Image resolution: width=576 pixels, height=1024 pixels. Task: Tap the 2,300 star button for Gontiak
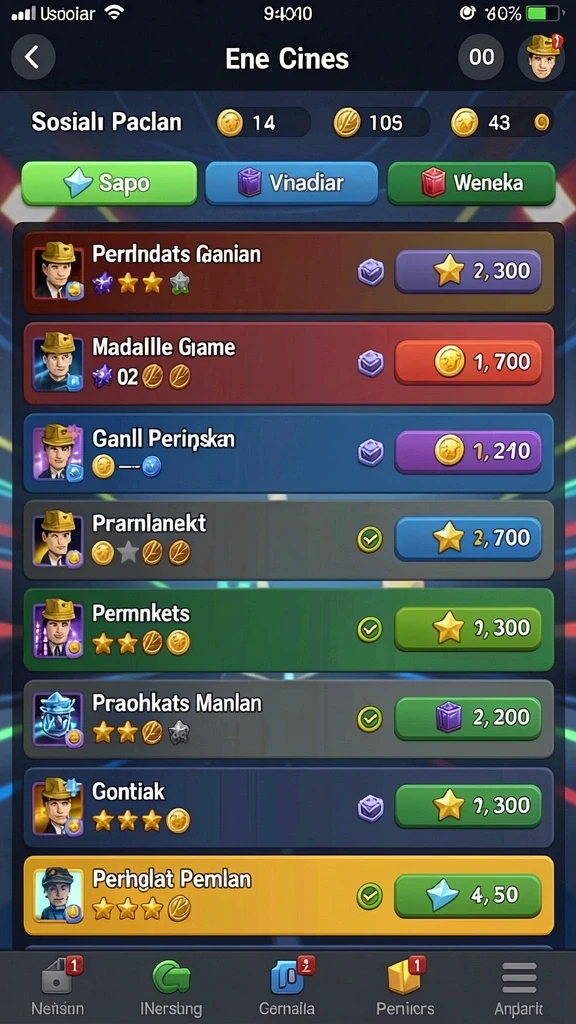pyautogui.click(x=468, y=806)
